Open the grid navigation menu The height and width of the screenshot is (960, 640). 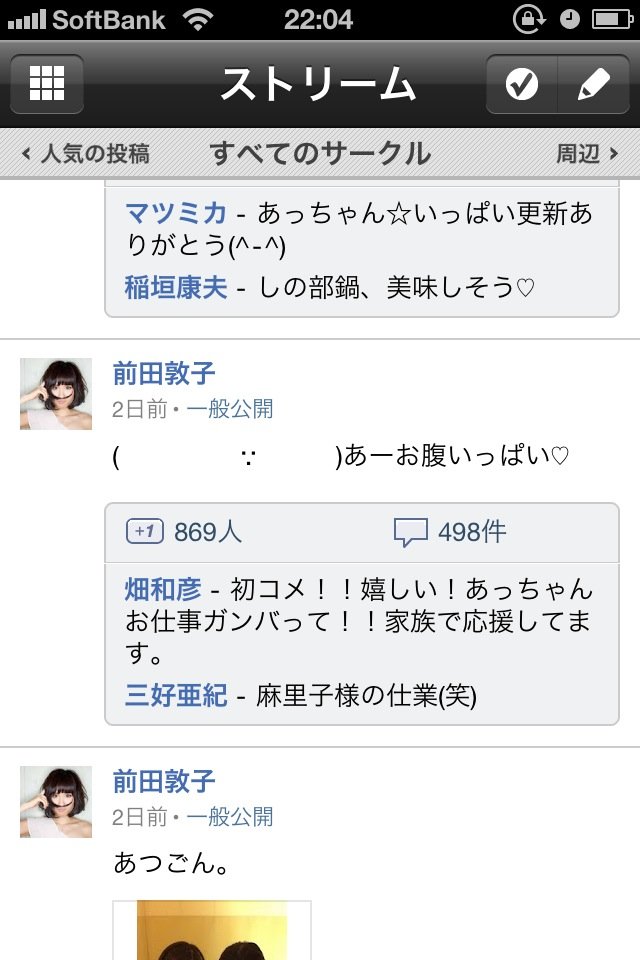click(x=47, y=83)
